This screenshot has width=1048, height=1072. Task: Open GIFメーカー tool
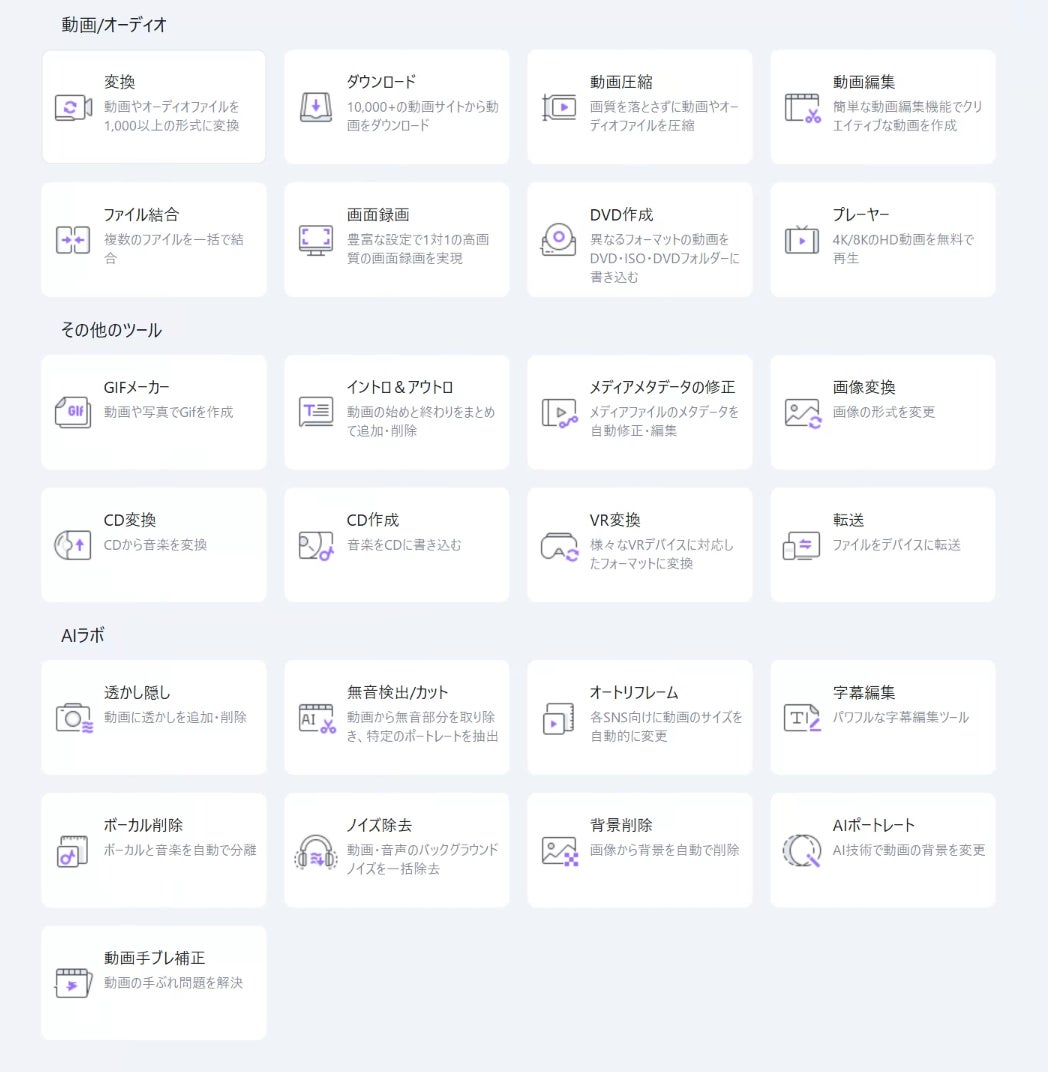pos(153,412)
